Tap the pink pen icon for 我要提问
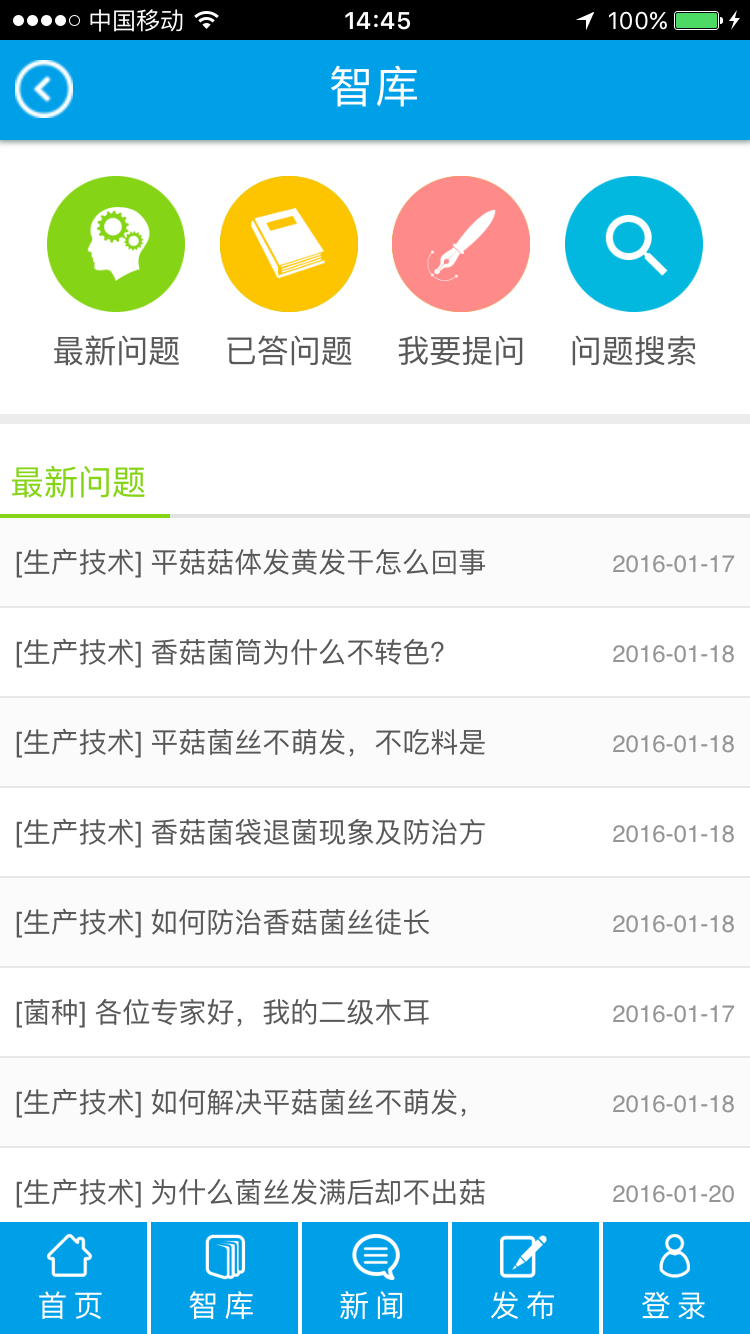The height and width of the screenshot is (1334, 750). tap(461, 243)
